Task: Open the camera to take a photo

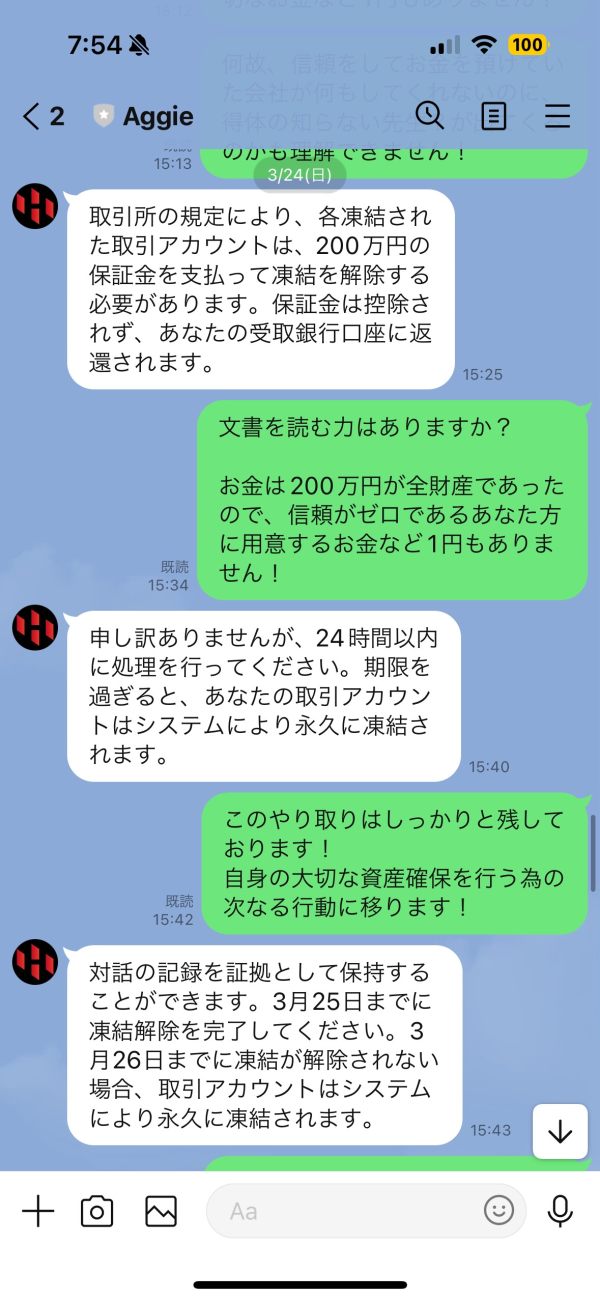Action: click(x=97, y=1211)
